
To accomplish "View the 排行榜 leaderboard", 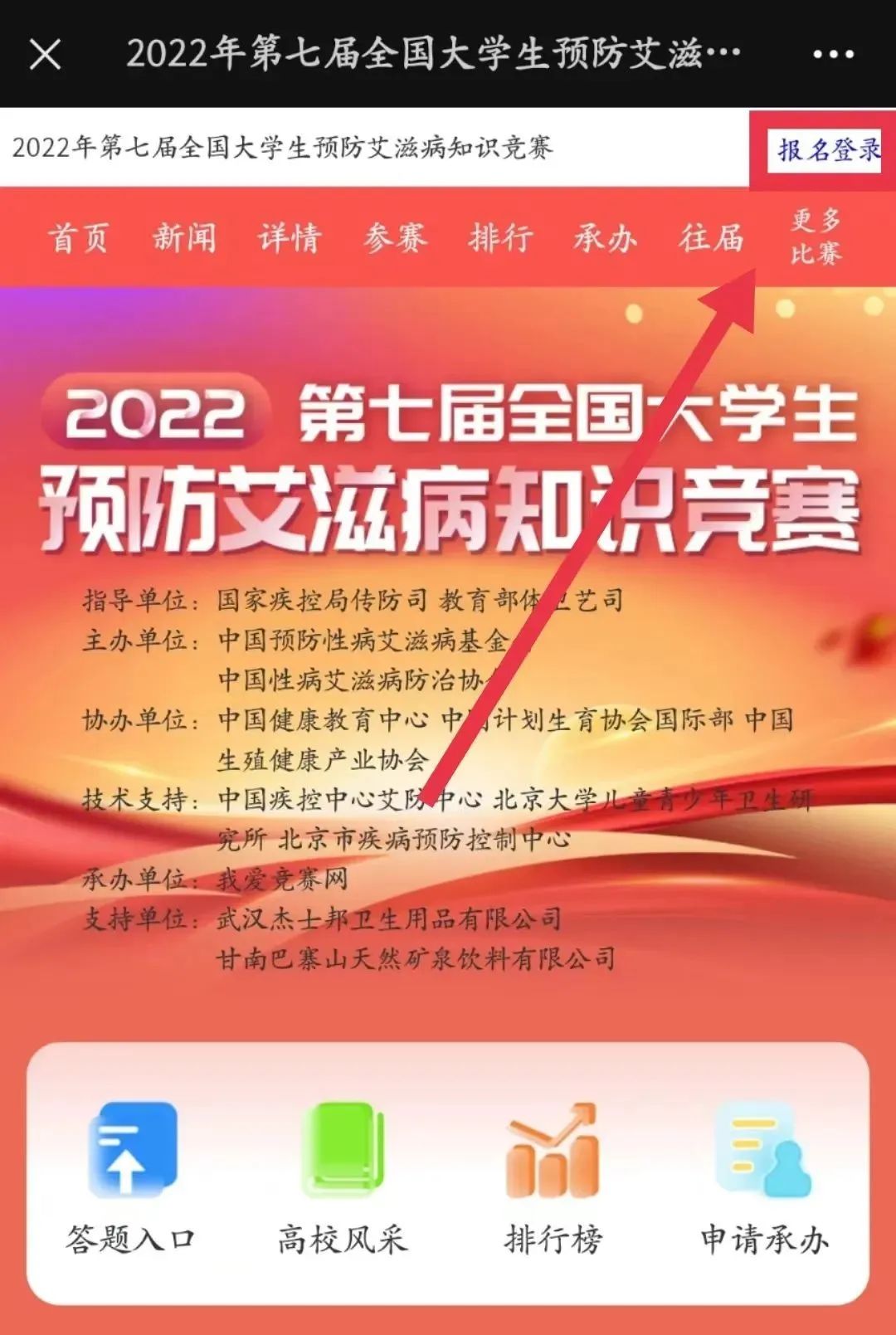I will [553, 1178].
